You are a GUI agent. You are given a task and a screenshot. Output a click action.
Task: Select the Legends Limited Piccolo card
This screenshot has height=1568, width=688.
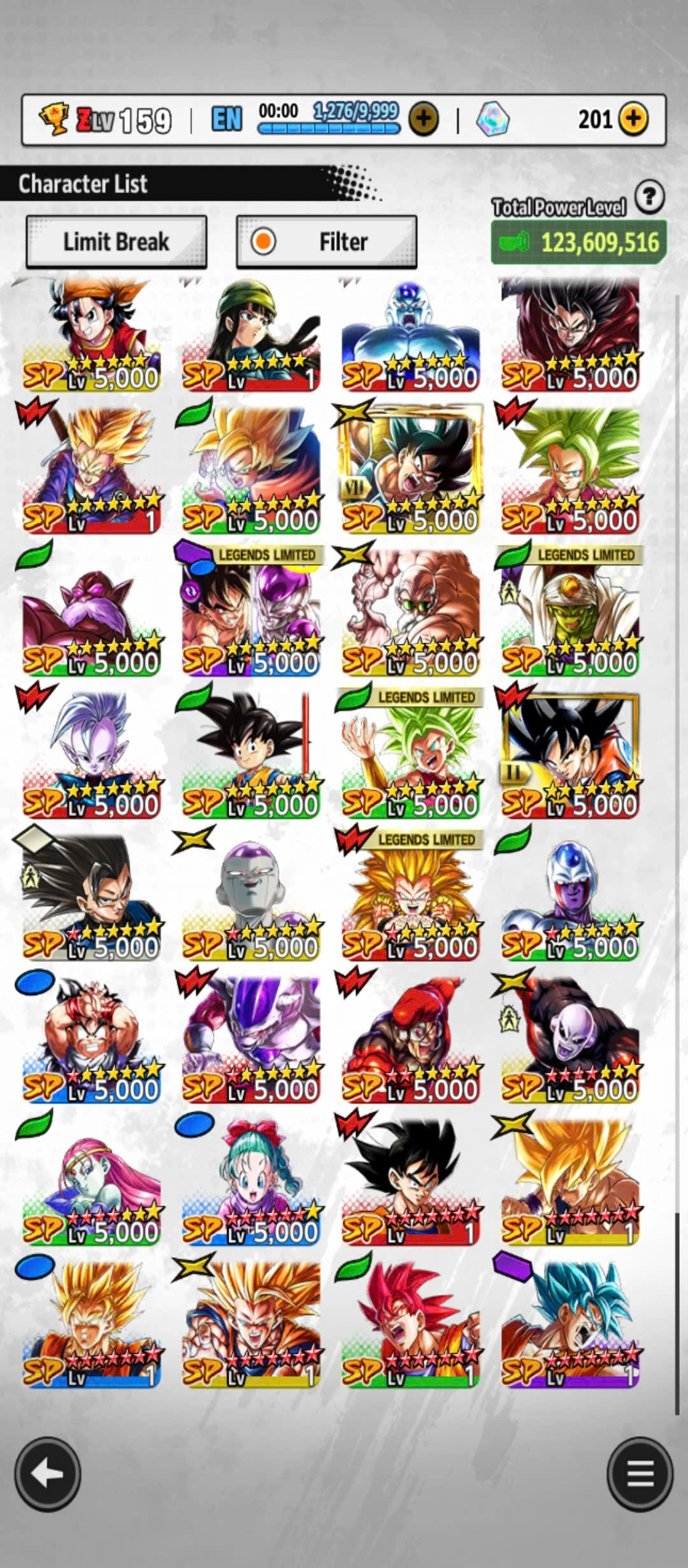(570, 612)
